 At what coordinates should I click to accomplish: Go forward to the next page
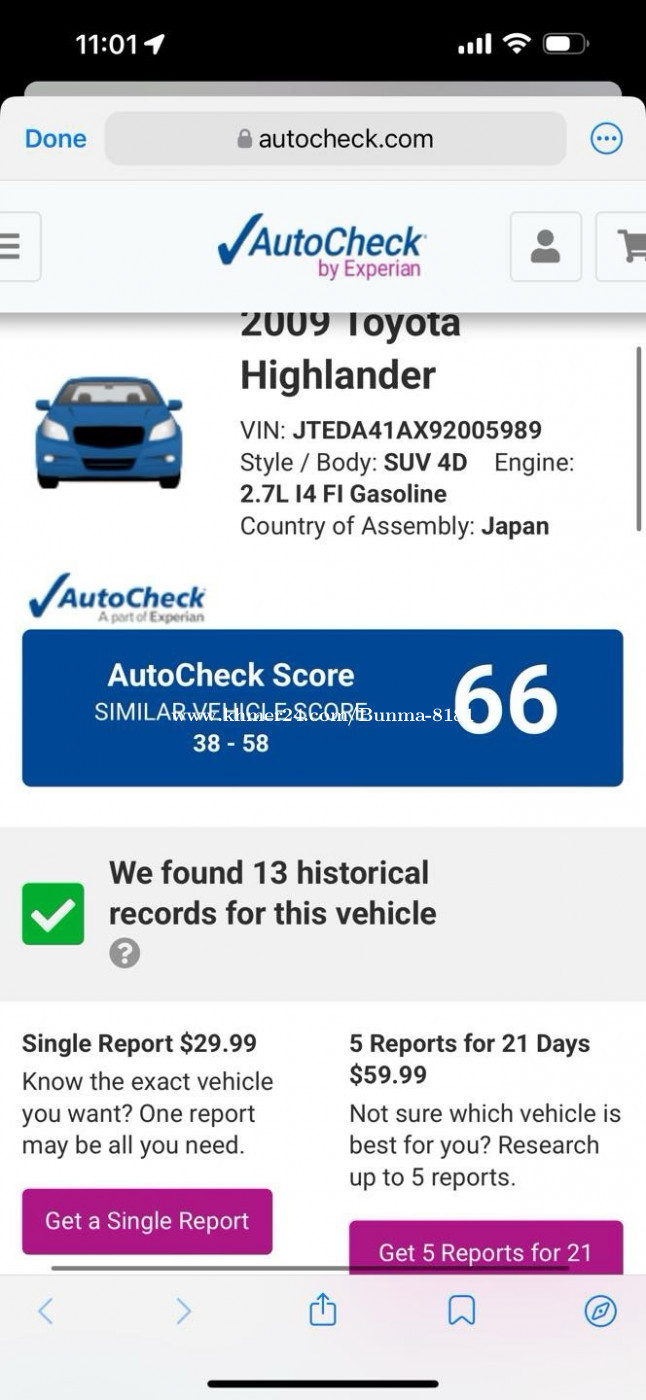(x=183, y=1311)
